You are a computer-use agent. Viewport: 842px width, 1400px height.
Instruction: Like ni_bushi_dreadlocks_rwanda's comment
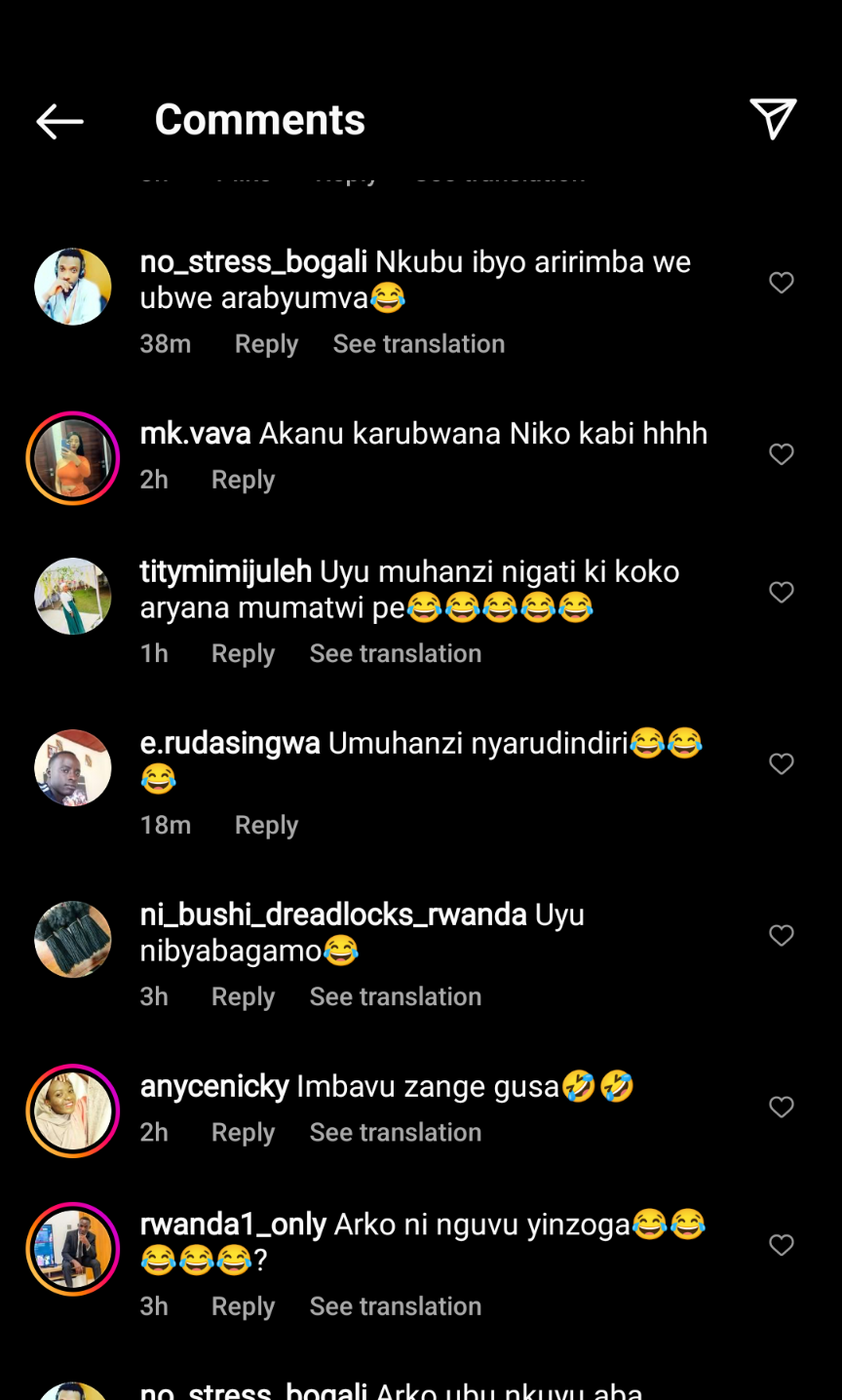tap(782, 936)
